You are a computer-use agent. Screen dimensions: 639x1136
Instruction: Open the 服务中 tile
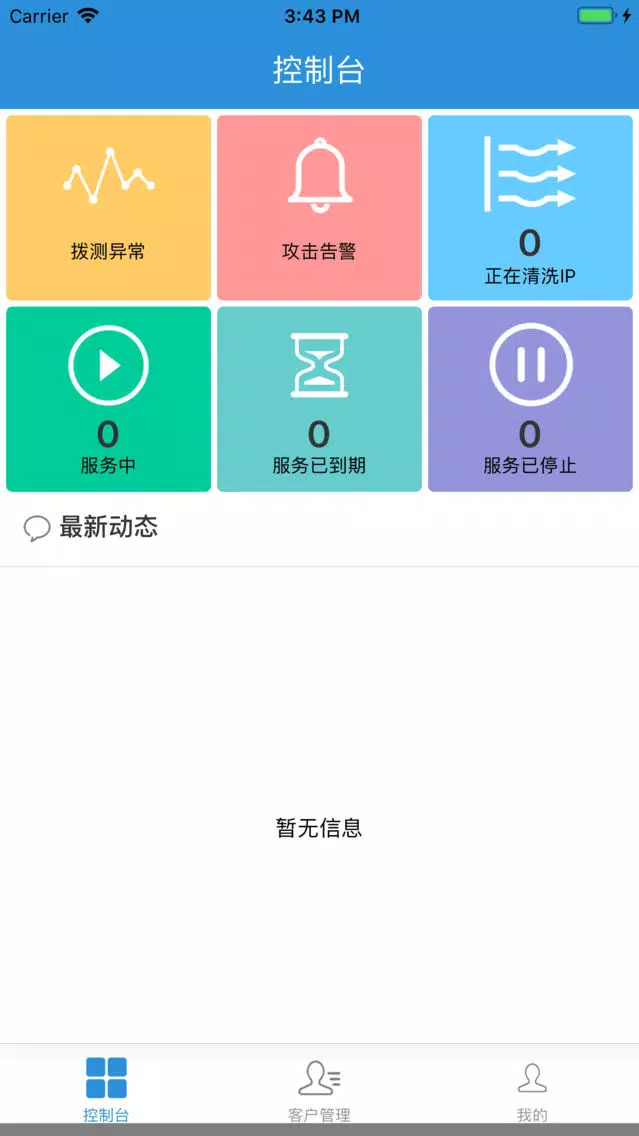tap(109, 399)
